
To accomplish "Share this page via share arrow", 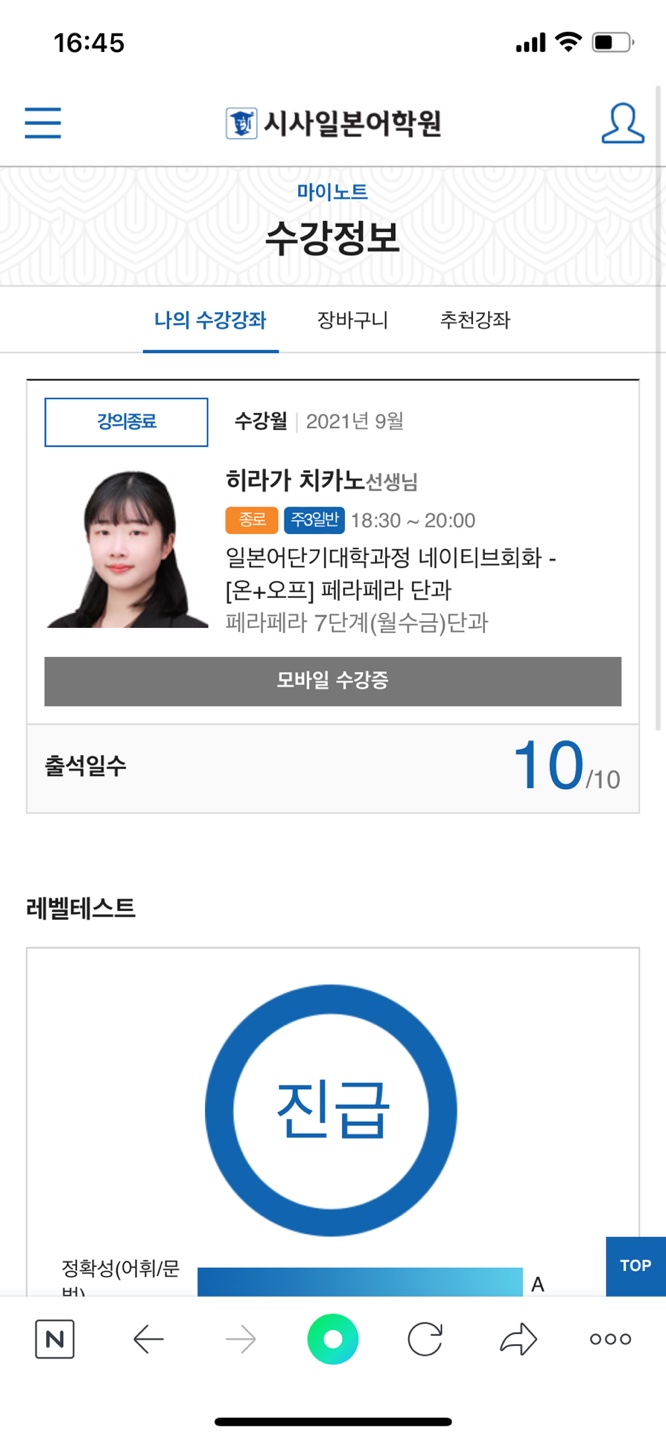I will [x=518, y=1339].
